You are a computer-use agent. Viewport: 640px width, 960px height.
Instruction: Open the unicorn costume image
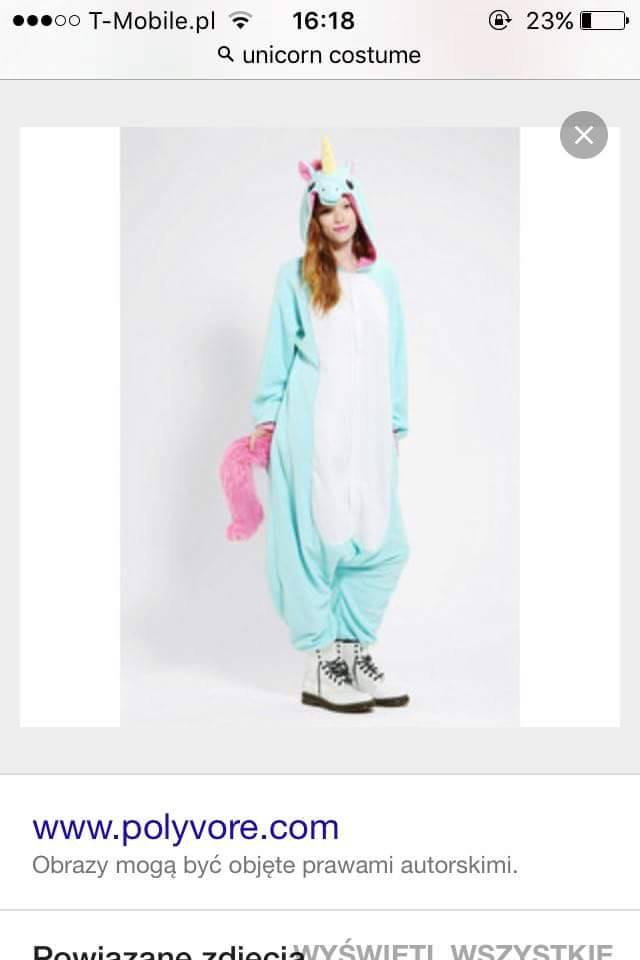point(320,427)
